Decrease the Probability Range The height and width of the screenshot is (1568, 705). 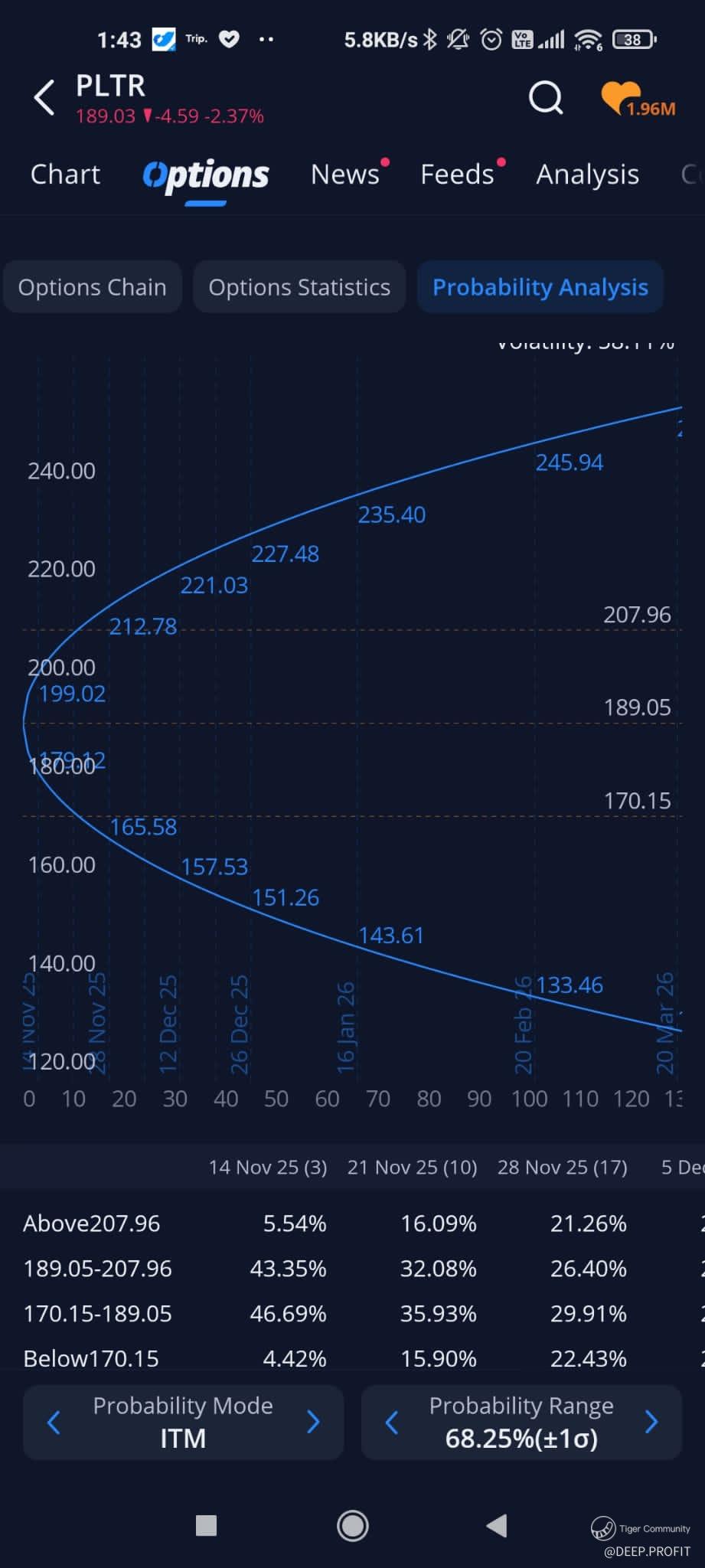point(392,1423)
